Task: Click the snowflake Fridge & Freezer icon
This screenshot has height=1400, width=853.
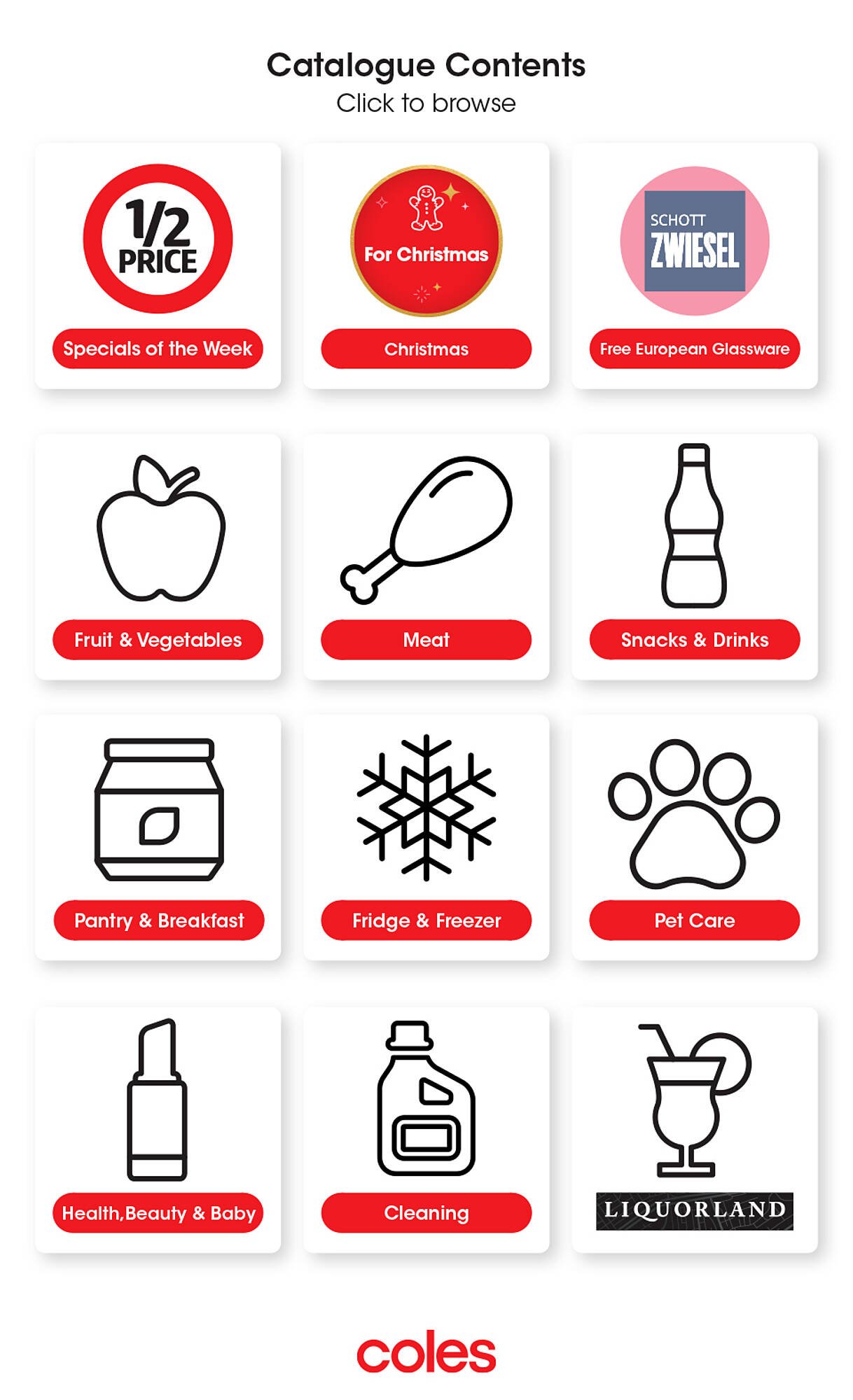Action: pyautogui.click(x=426, y=805)
